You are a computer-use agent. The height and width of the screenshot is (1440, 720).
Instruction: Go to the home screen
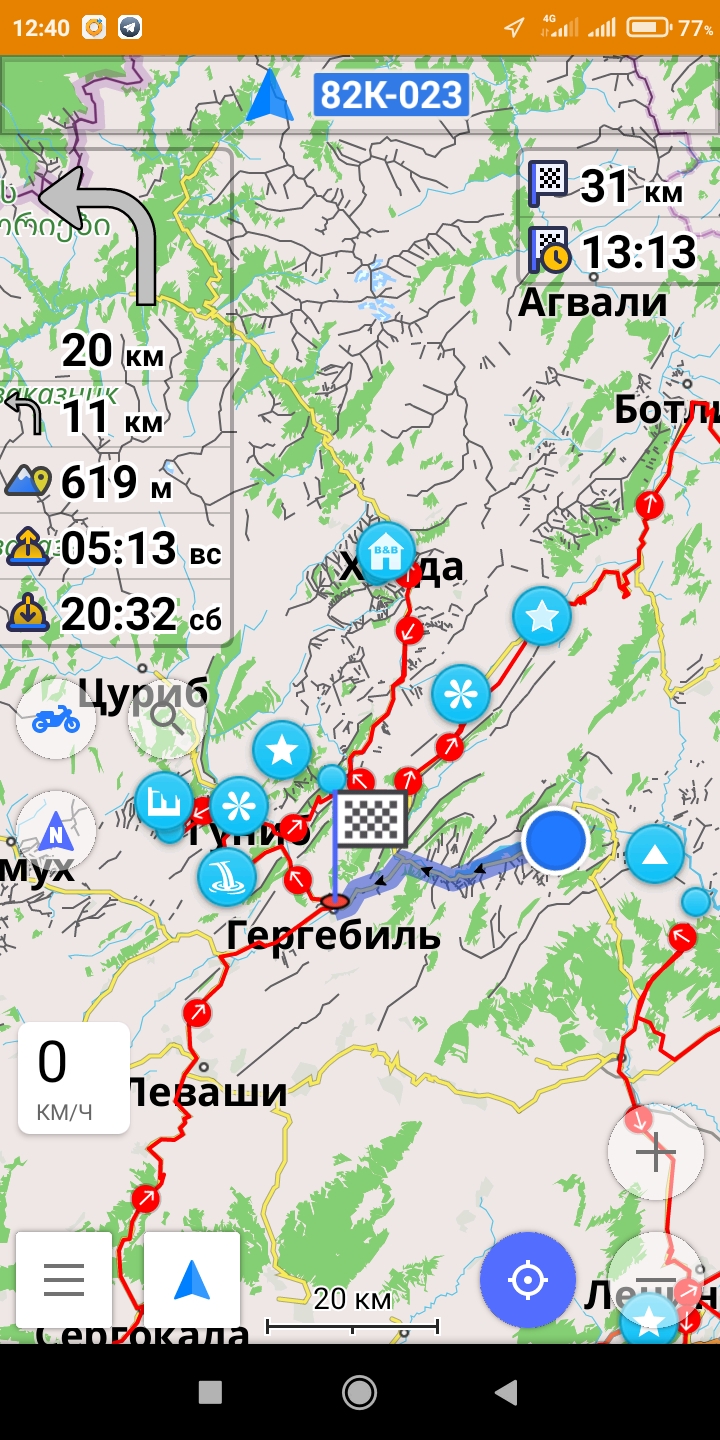[x=359, y=1391]
